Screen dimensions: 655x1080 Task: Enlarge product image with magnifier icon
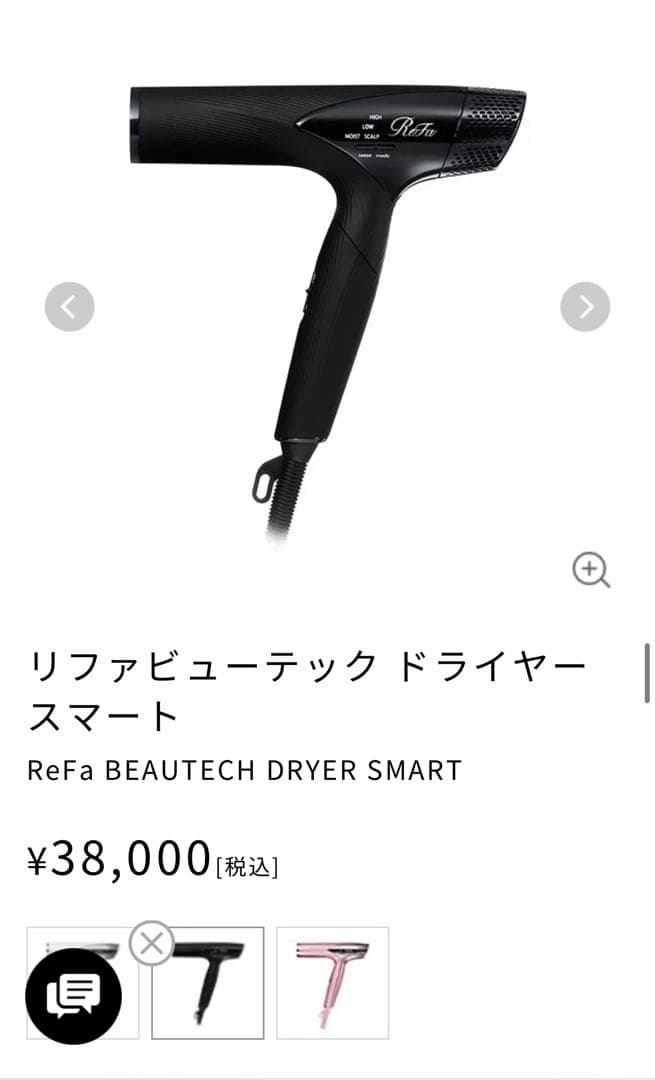coord(590,570)
